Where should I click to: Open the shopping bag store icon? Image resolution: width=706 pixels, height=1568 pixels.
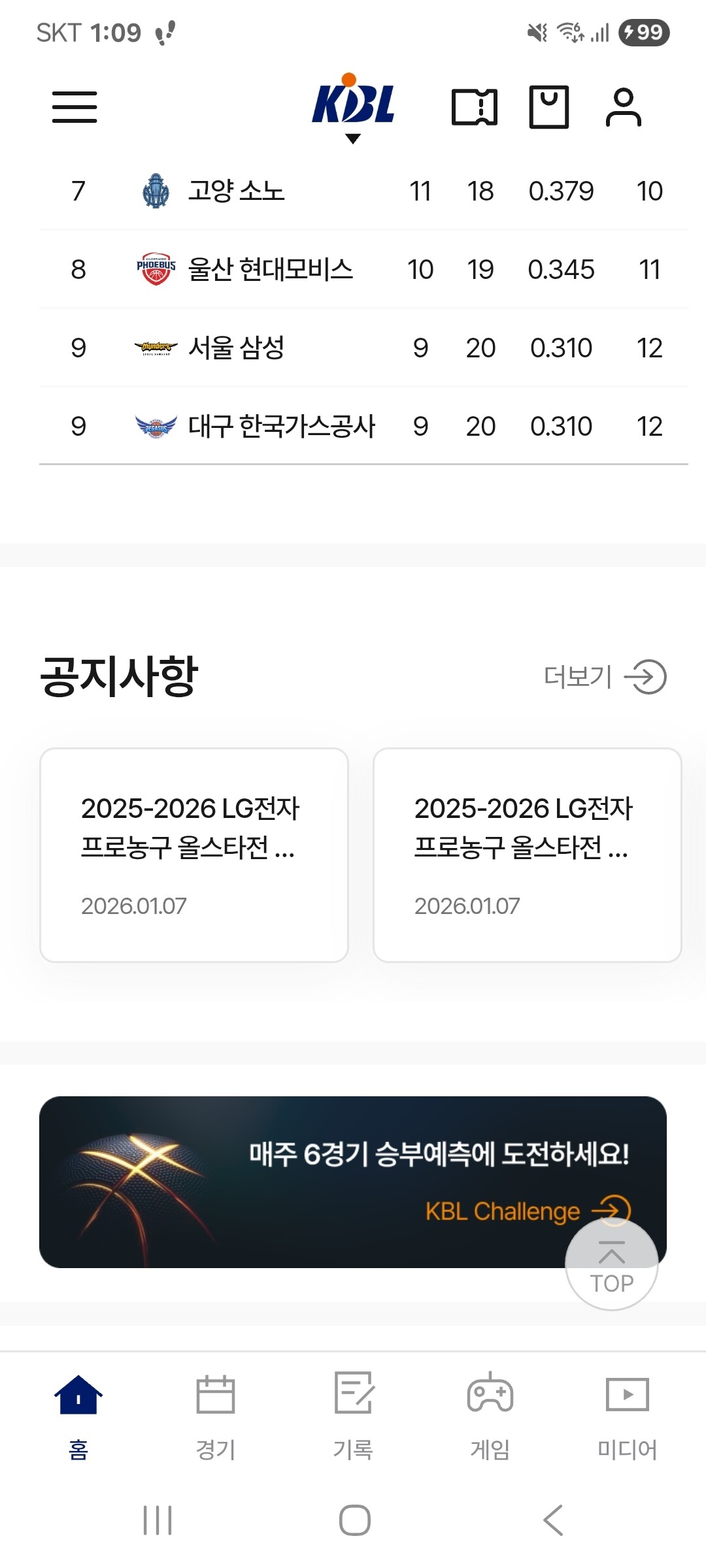[x=548, y=107]
